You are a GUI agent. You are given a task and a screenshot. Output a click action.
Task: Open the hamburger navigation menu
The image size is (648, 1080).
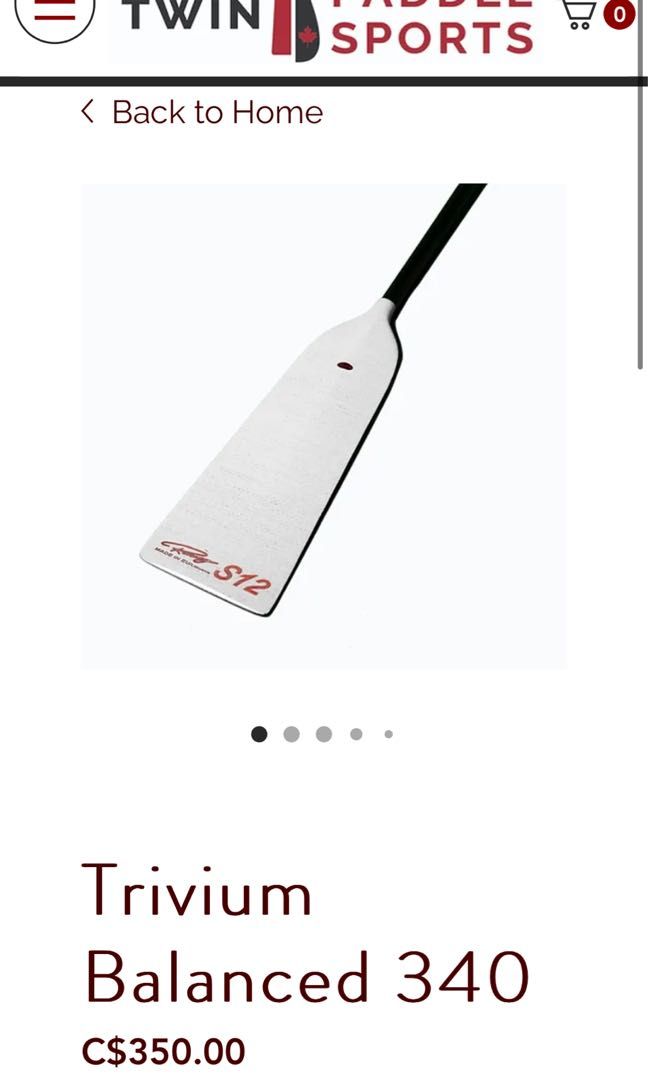coord(55,12)
